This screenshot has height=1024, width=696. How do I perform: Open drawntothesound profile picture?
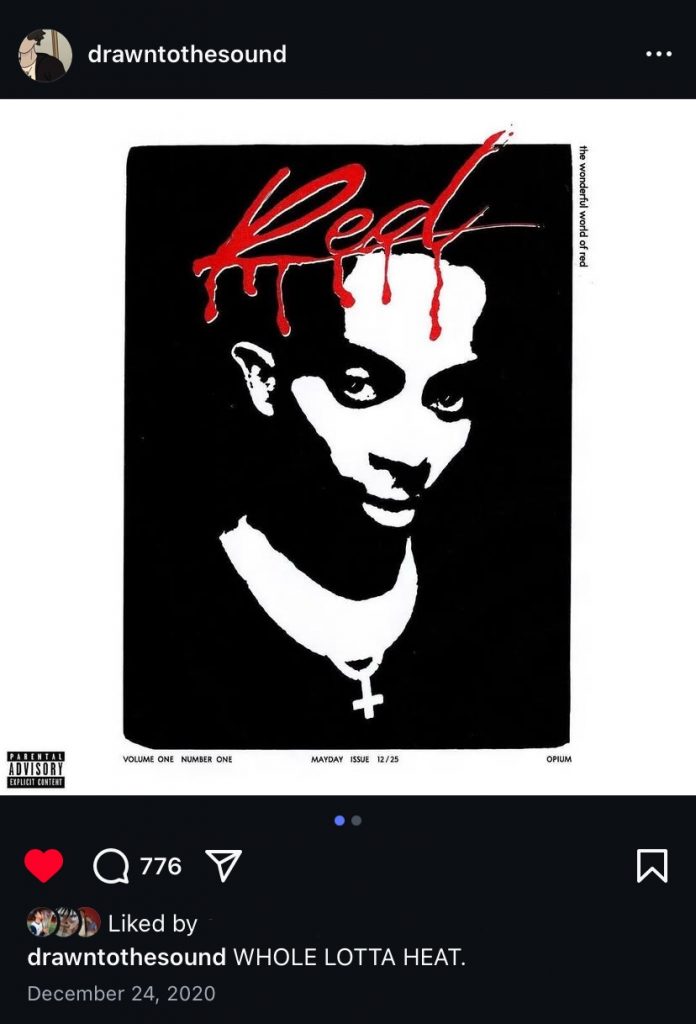click(x=44, y=55)
